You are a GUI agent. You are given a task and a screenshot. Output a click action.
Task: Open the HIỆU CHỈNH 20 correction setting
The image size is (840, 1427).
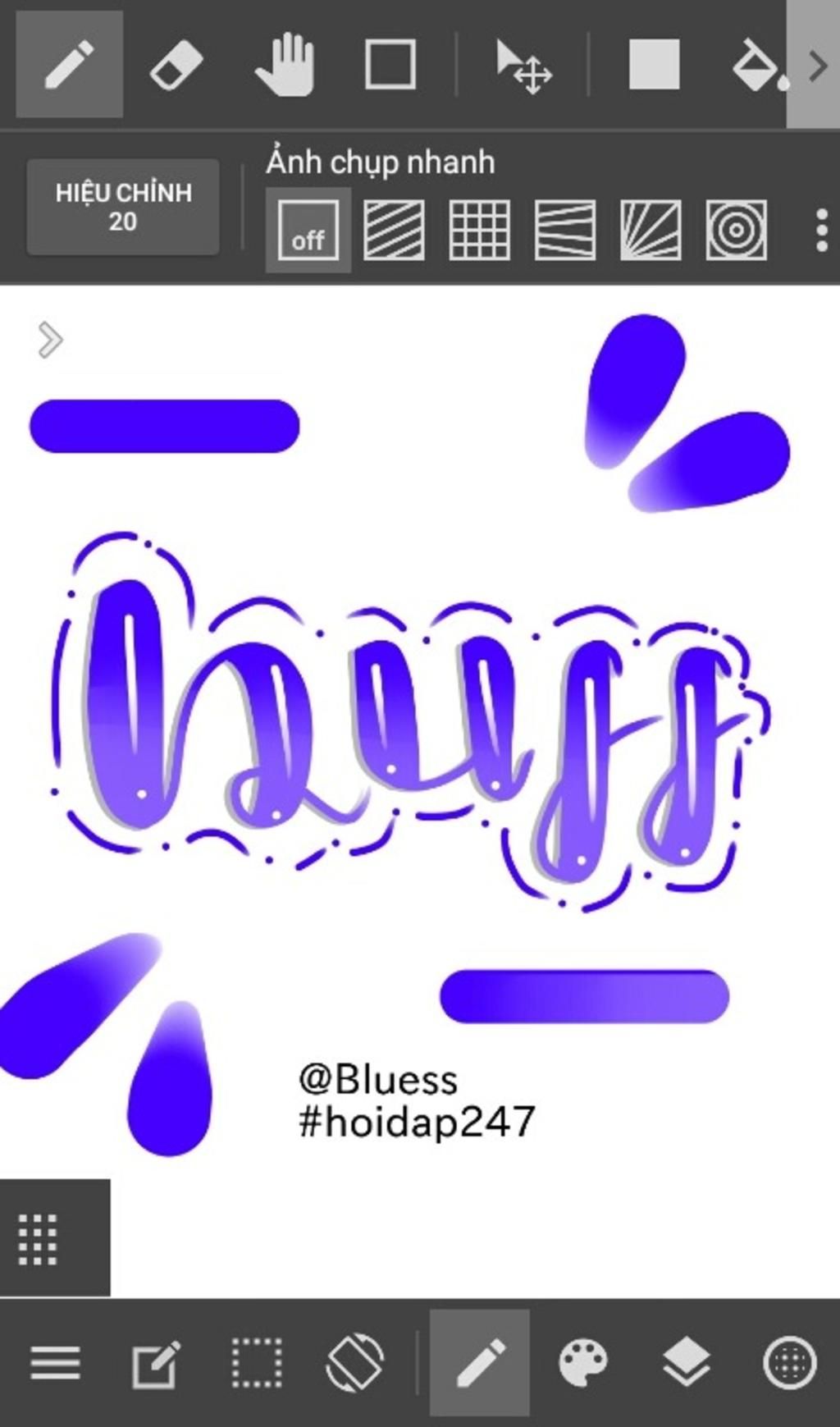[x=123, y=207]
